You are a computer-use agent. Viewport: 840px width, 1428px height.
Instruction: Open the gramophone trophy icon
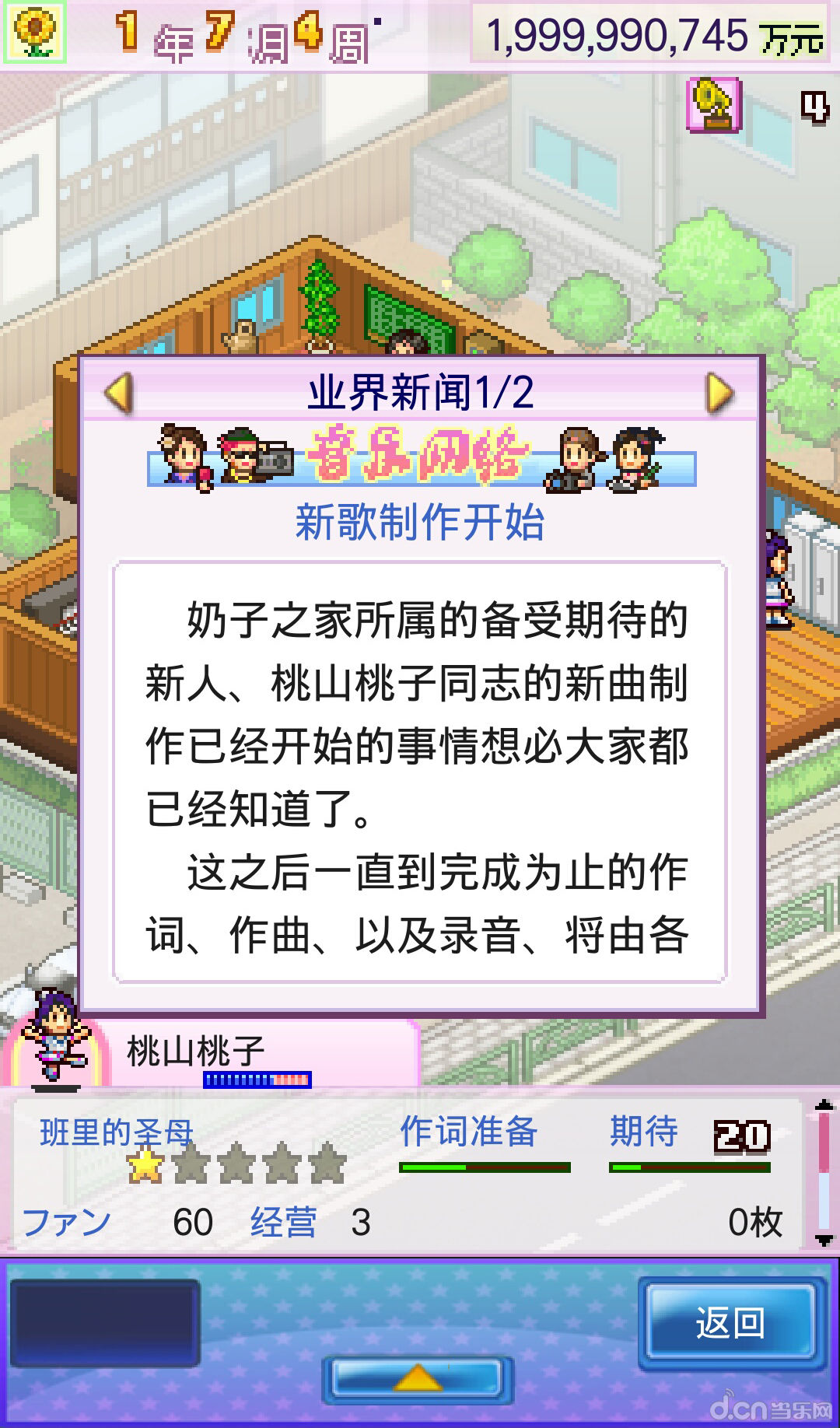coord(713,105)
